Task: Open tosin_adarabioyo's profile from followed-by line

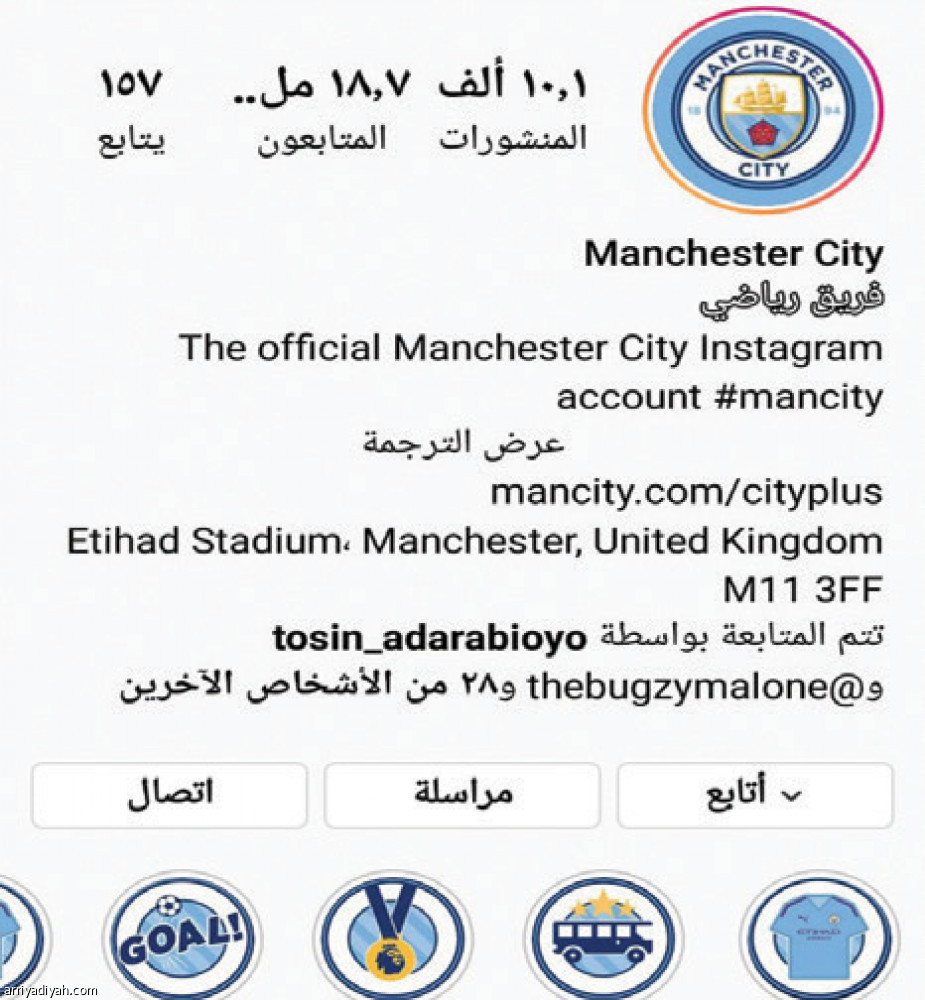Action: (x=428, y=637)
